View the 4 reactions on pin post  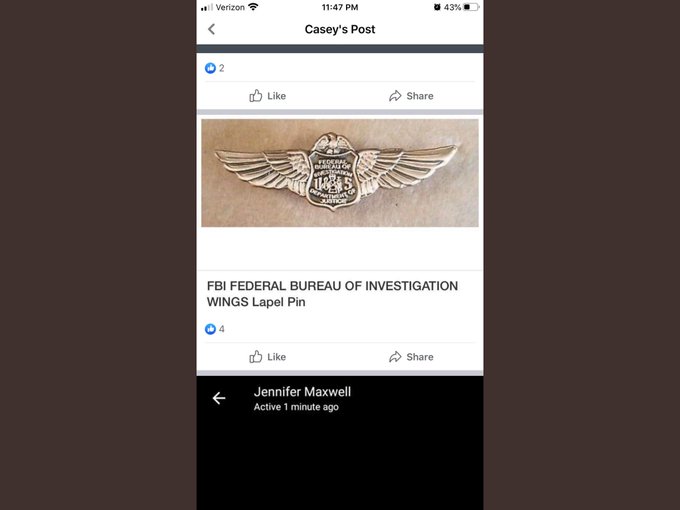pyautogui.click(x=215, y=329)
